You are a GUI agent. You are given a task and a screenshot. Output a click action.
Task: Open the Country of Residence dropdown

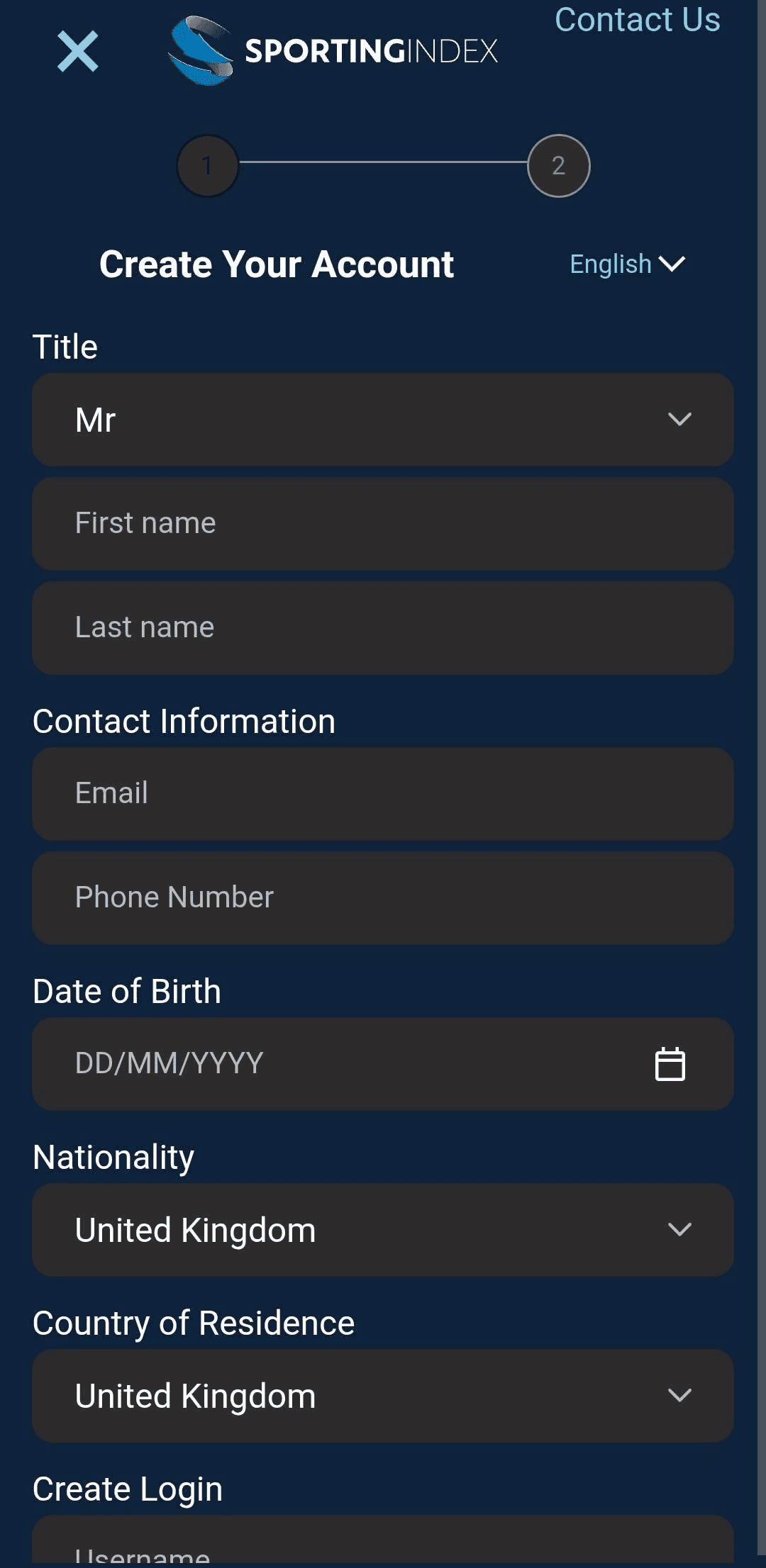(383, 1395)
